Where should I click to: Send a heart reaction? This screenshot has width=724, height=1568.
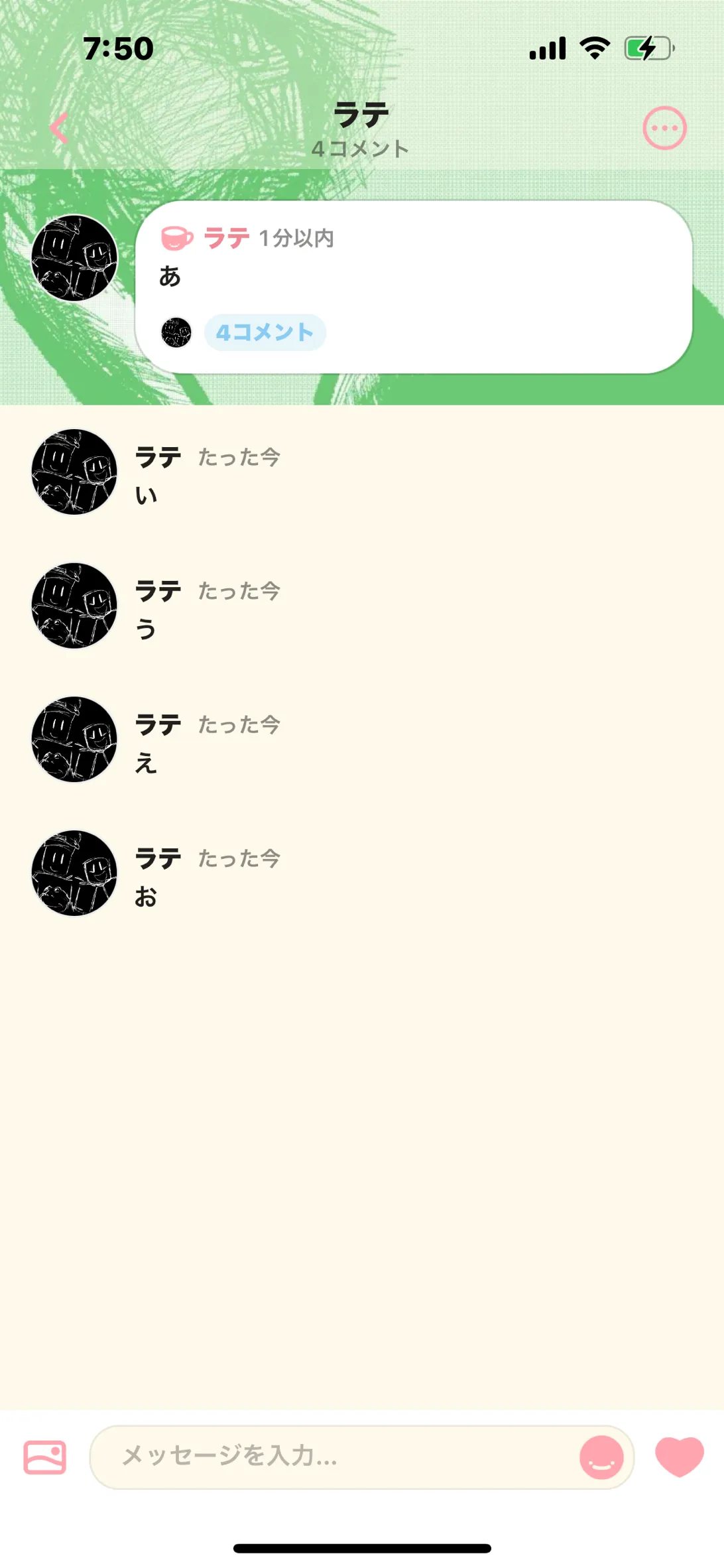pos(679,1457)
